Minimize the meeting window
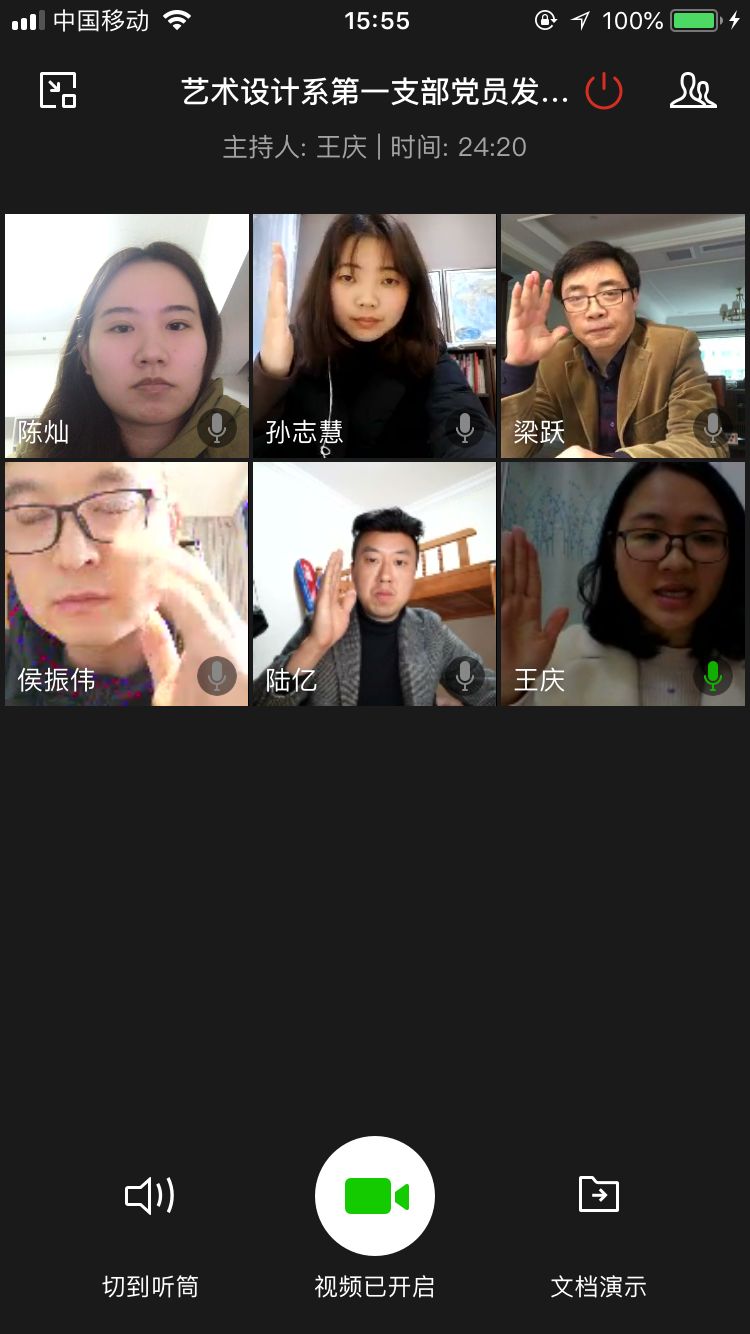Viewport: 750px width, 1334px height. click(58, 91)
